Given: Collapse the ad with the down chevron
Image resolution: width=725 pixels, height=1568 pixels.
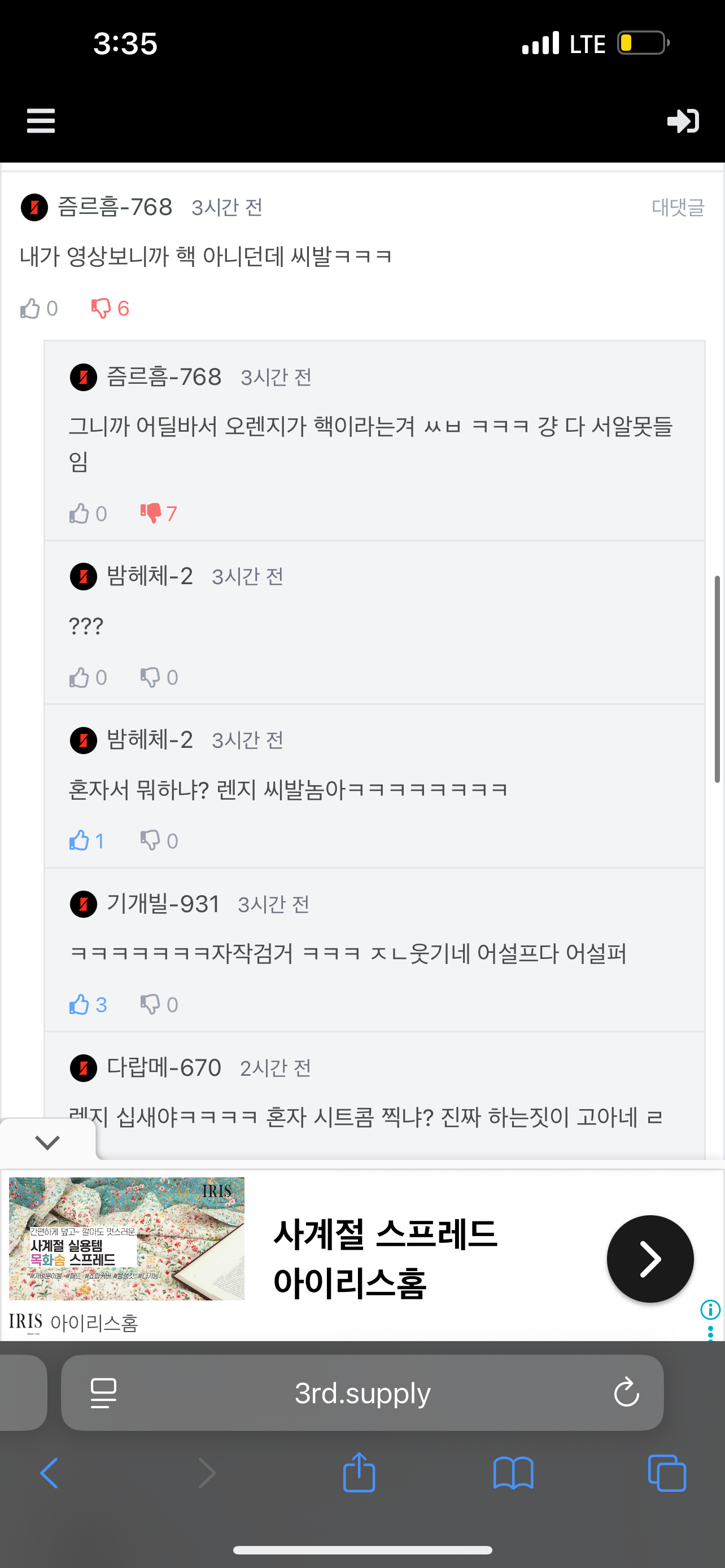Looking at the screenshot, I should tap(47, 1142).
